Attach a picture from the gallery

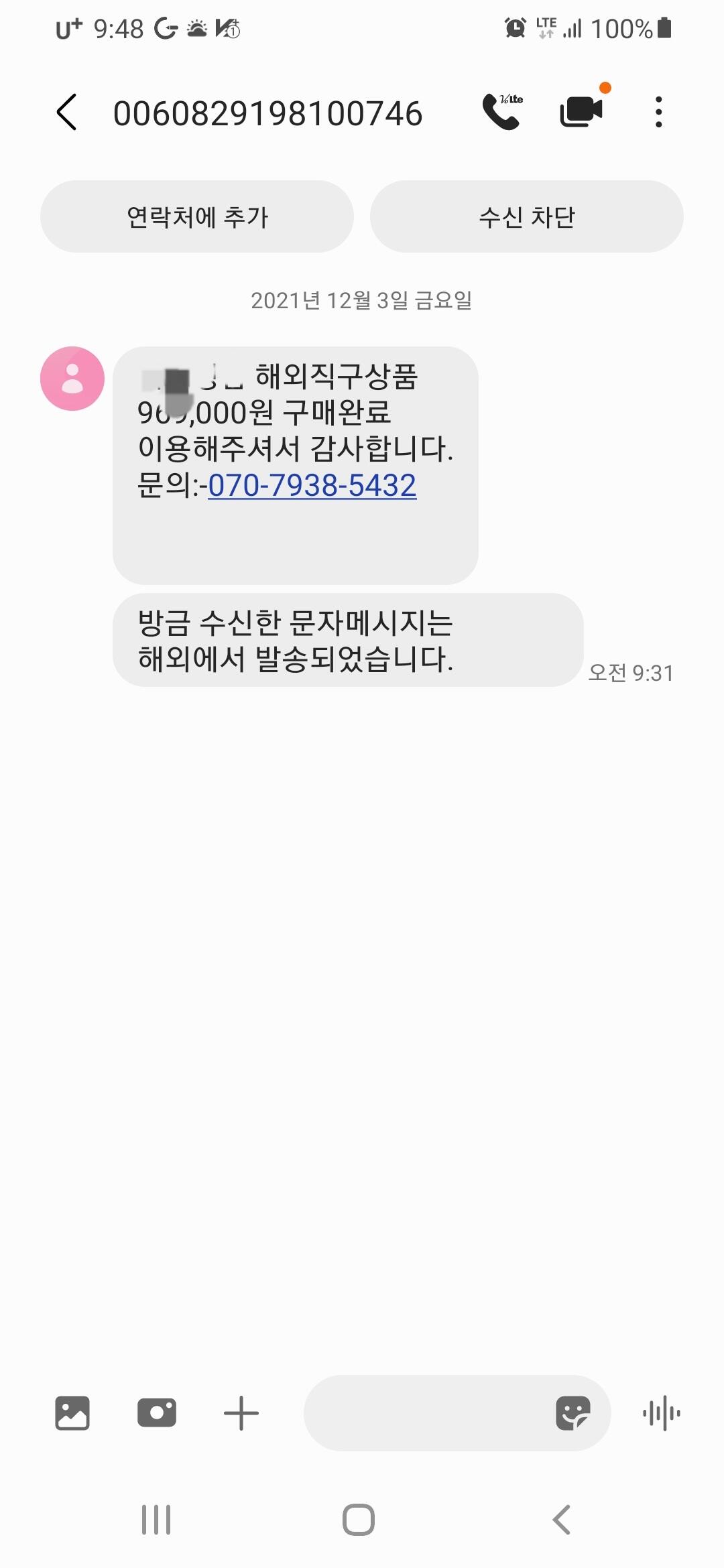[72, 1413]
